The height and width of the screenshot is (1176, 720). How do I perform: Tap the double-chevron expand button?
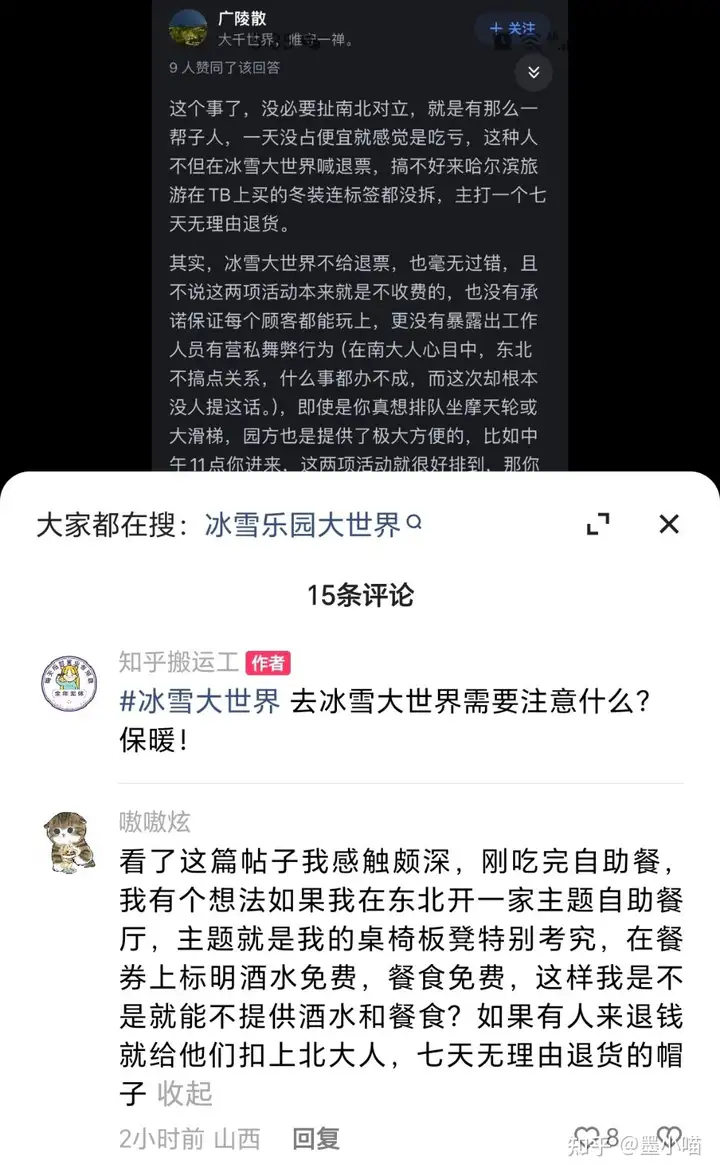(x=533, y=72)
